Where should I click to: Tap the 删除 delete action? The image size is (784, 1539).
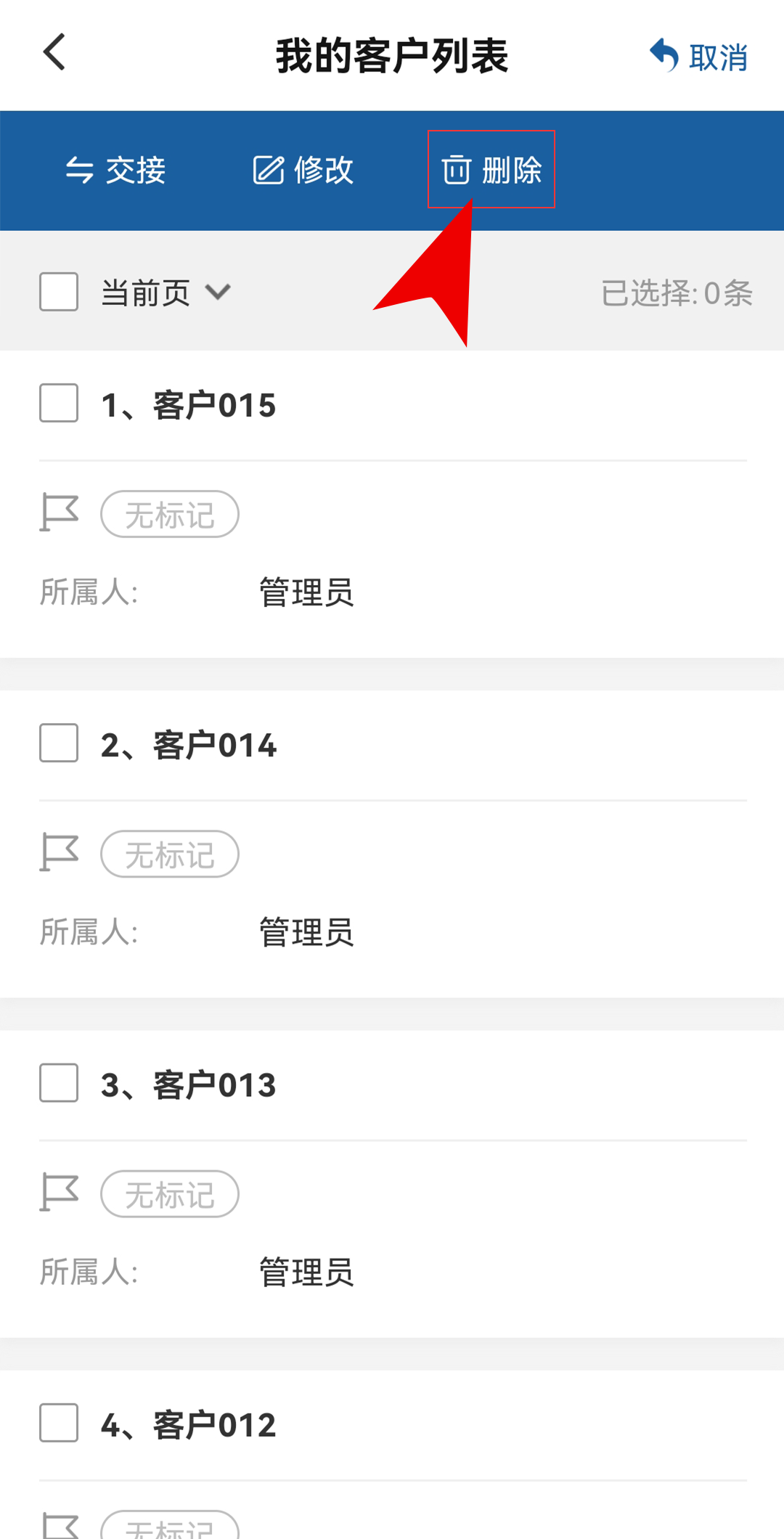click(x=491, y=170)
